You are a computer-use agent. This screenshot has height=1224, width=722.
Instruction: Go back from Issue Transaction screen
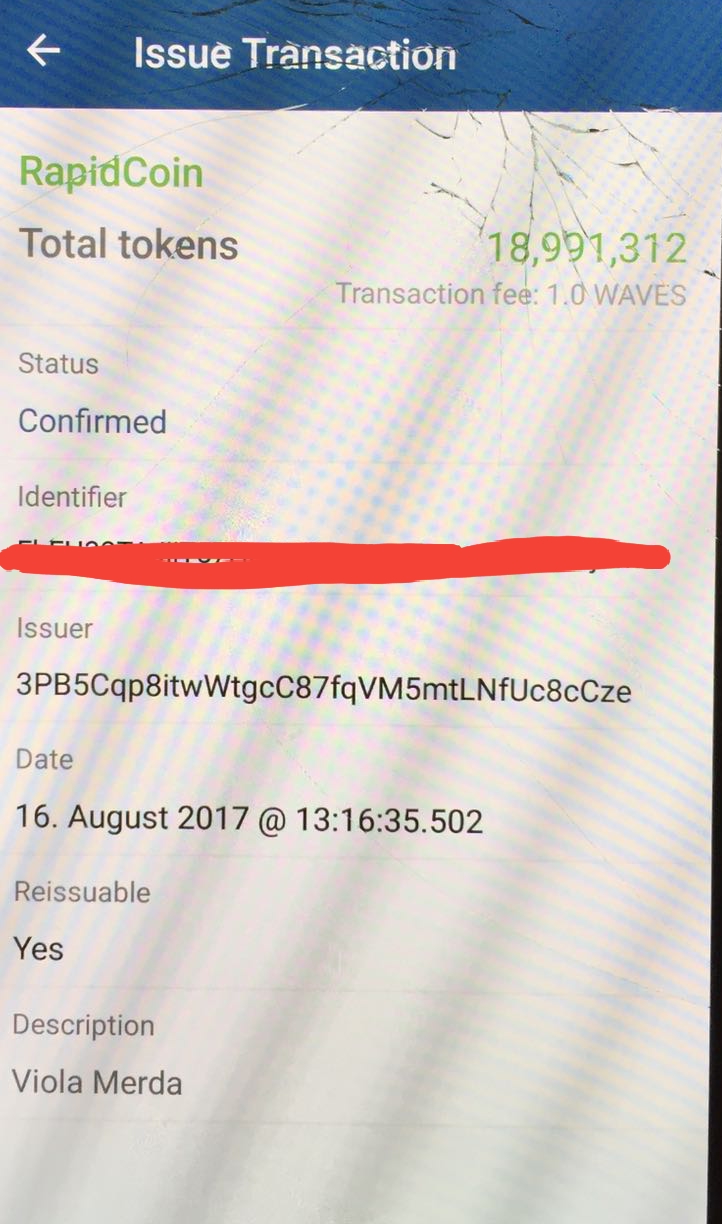pyautogui.click(x=44, y=50)
